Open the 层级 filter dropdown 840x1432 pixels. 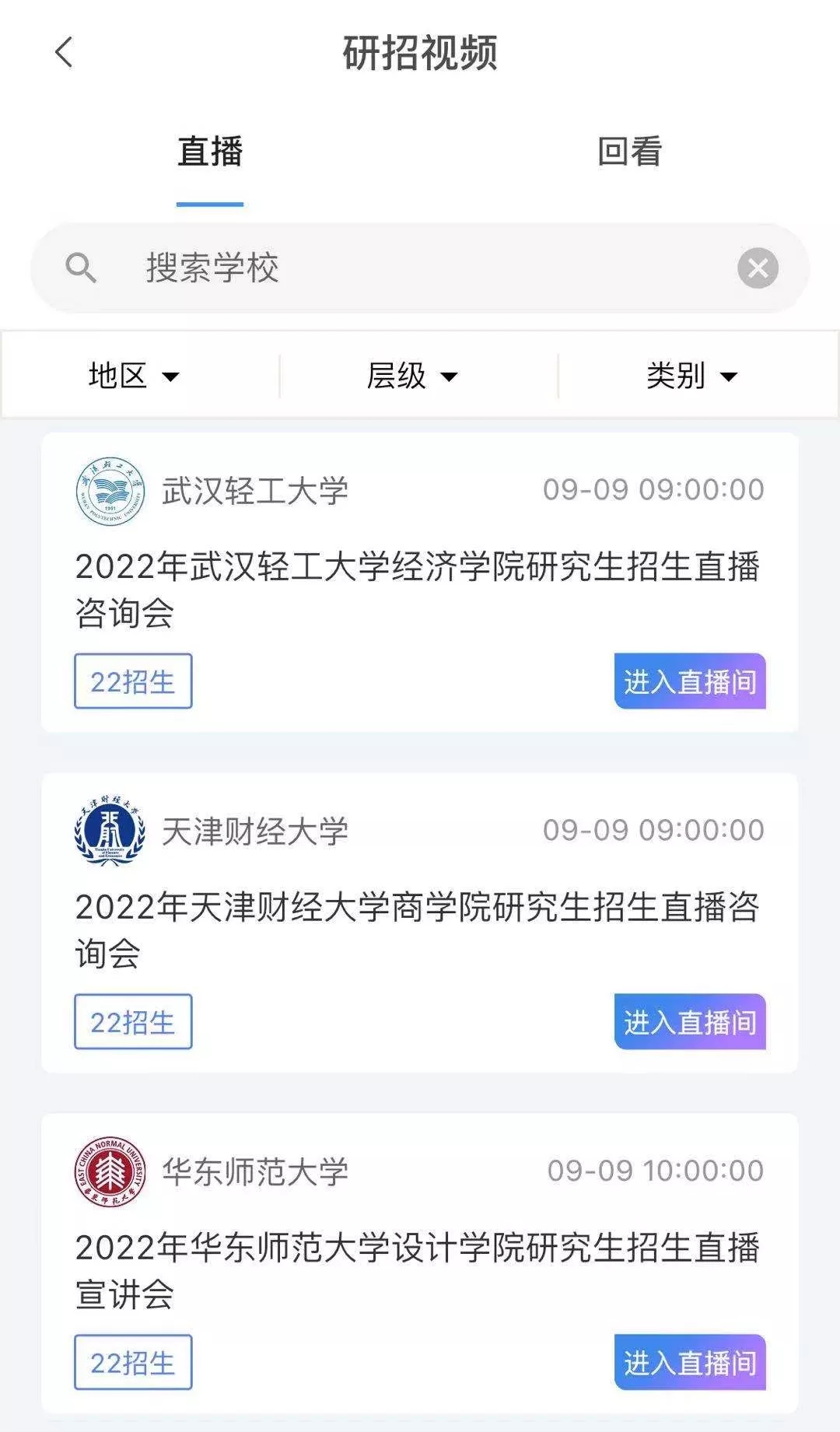pyautogui.click(x=412, y=376)
